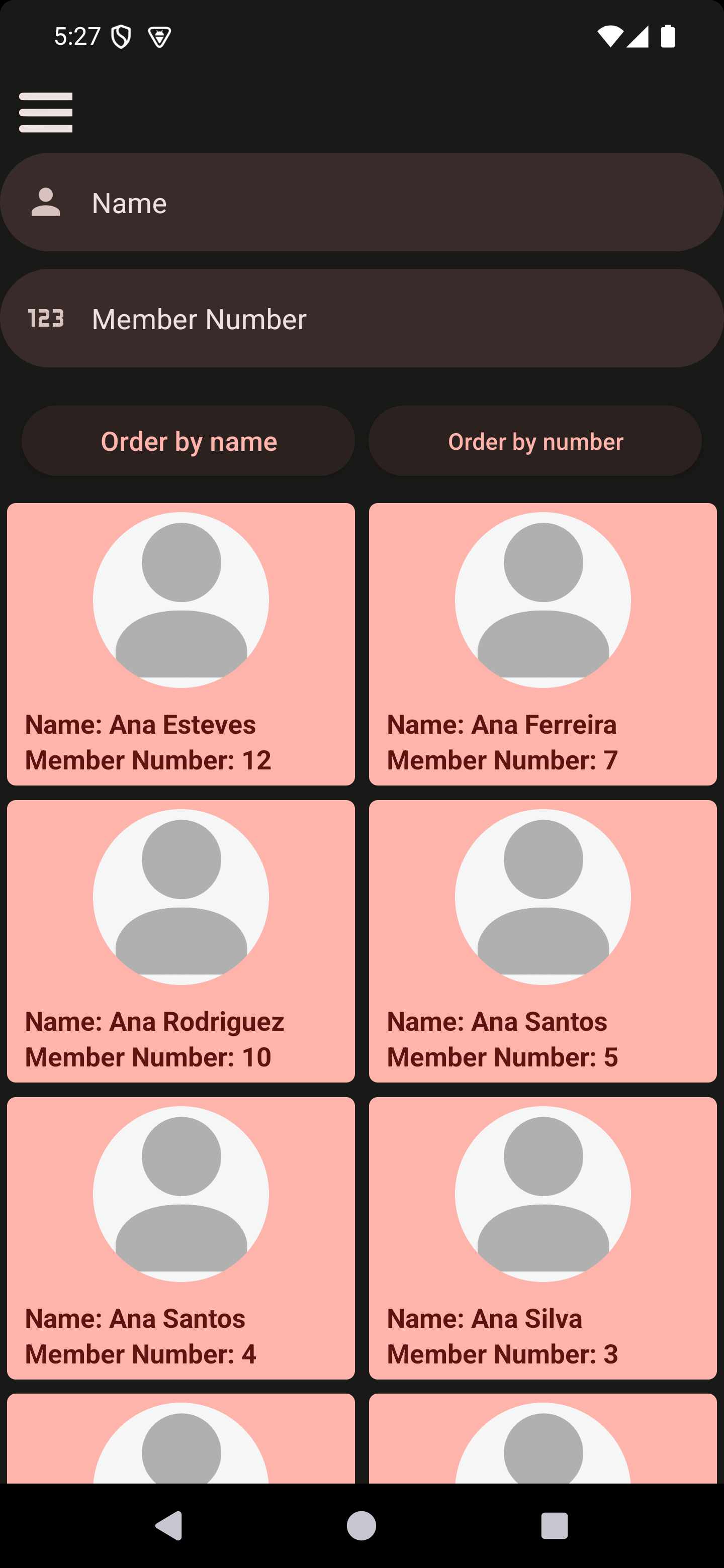Sort members with Order by number
The height and width of the screenshot is (1568, 724).
(x=535, y=441)
